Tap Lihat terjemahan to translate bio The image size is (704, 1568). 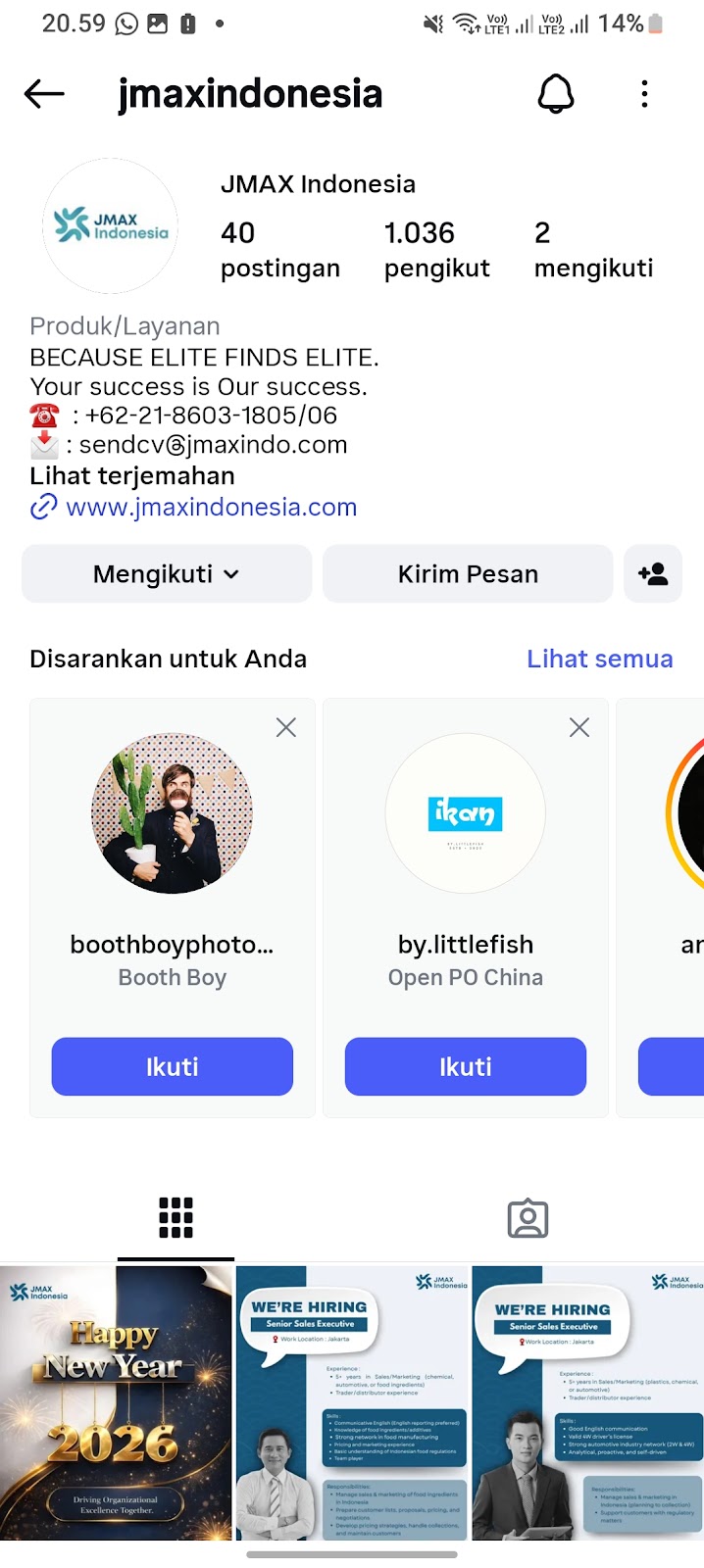pyautogui.click(x=132, y=476)
